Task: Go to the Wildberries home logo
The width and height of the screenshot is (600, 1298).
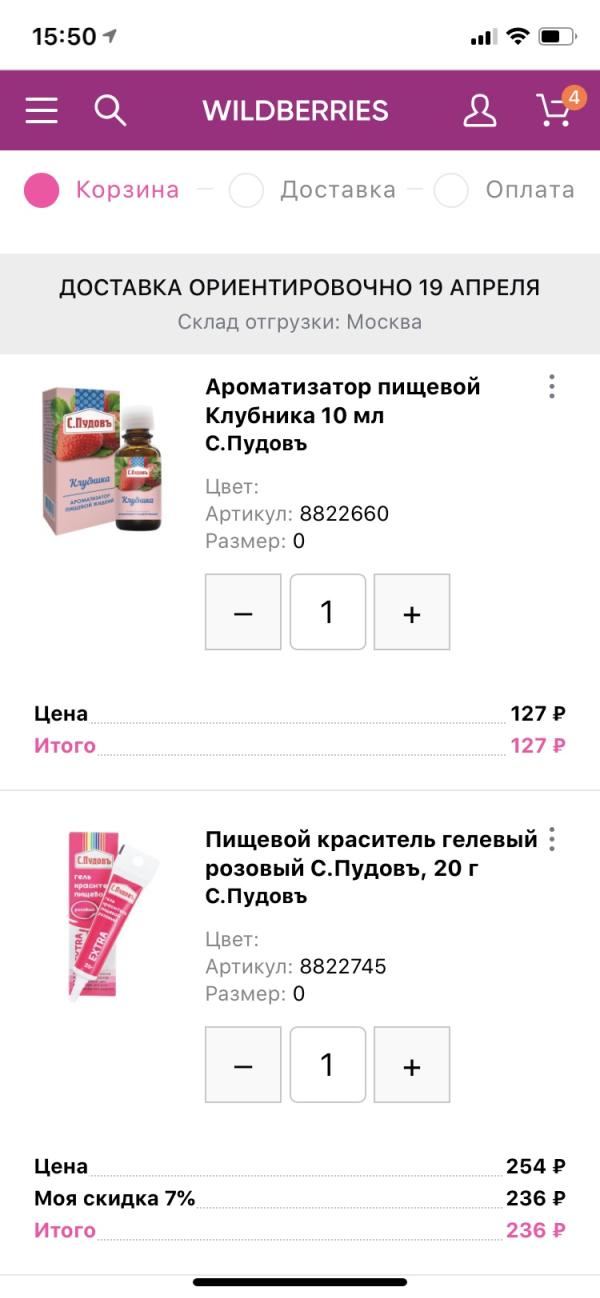Action: 295,110
